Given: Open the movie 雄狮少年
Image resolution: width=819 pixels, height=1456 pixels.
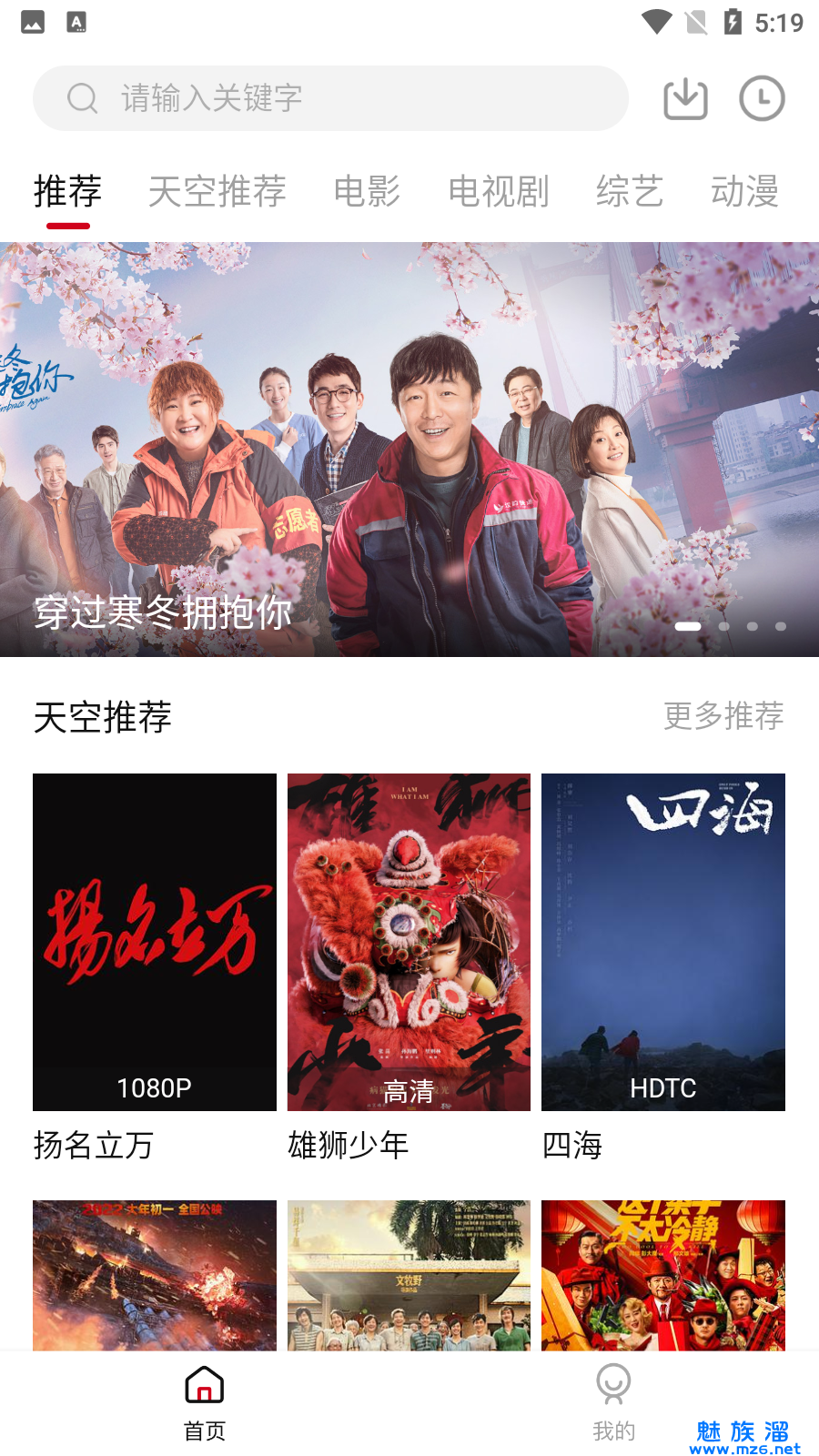Looking at the screenshot, I should coord(409,942).
